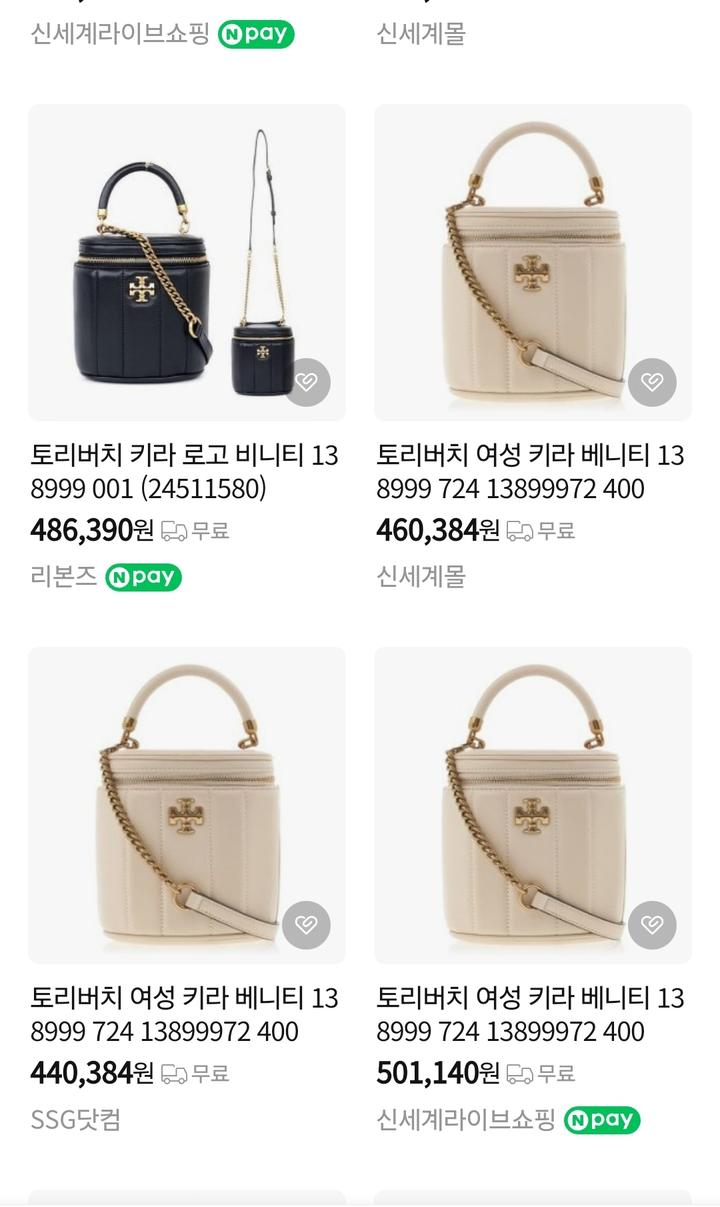Wishlist the 486,390원 black bag with the heart
Viewport: 720px width, 1207px height.
point(306,382)
